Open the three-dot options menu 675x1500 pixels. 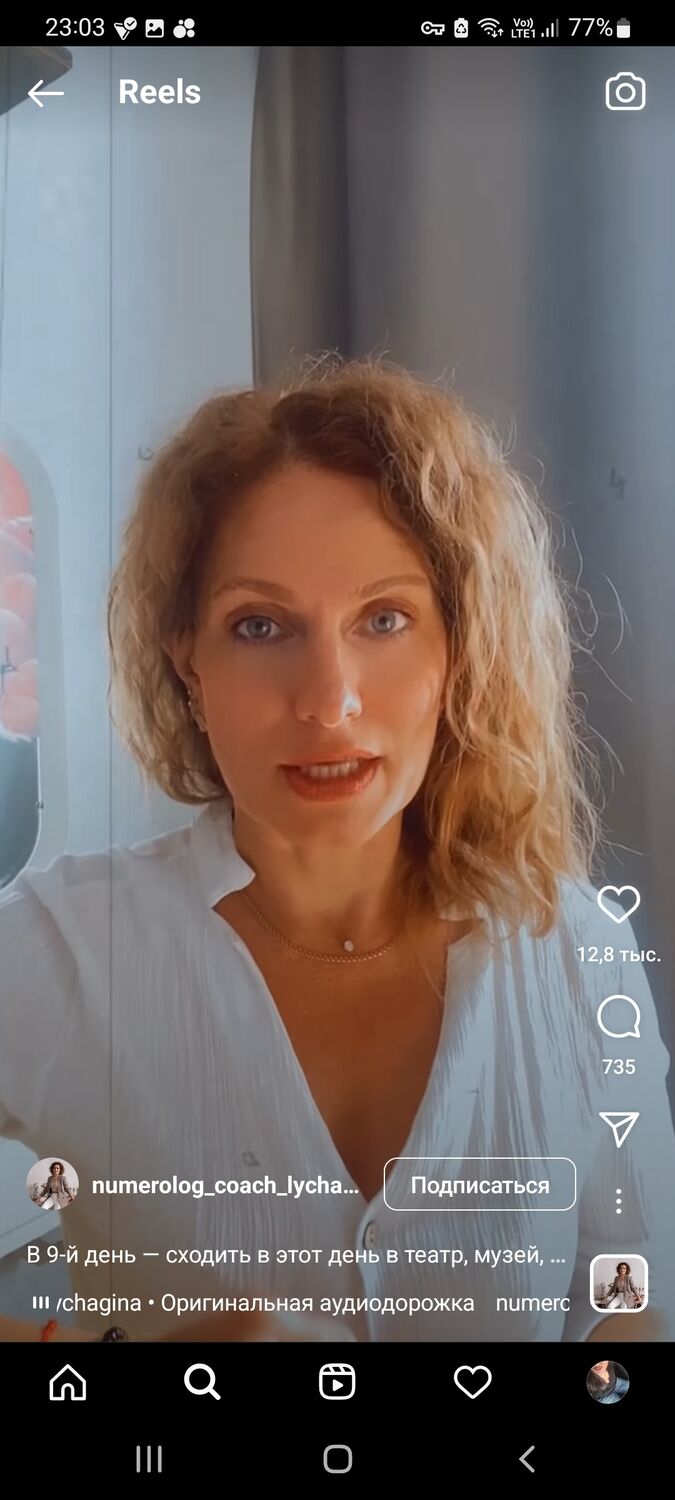(618, 1201)
